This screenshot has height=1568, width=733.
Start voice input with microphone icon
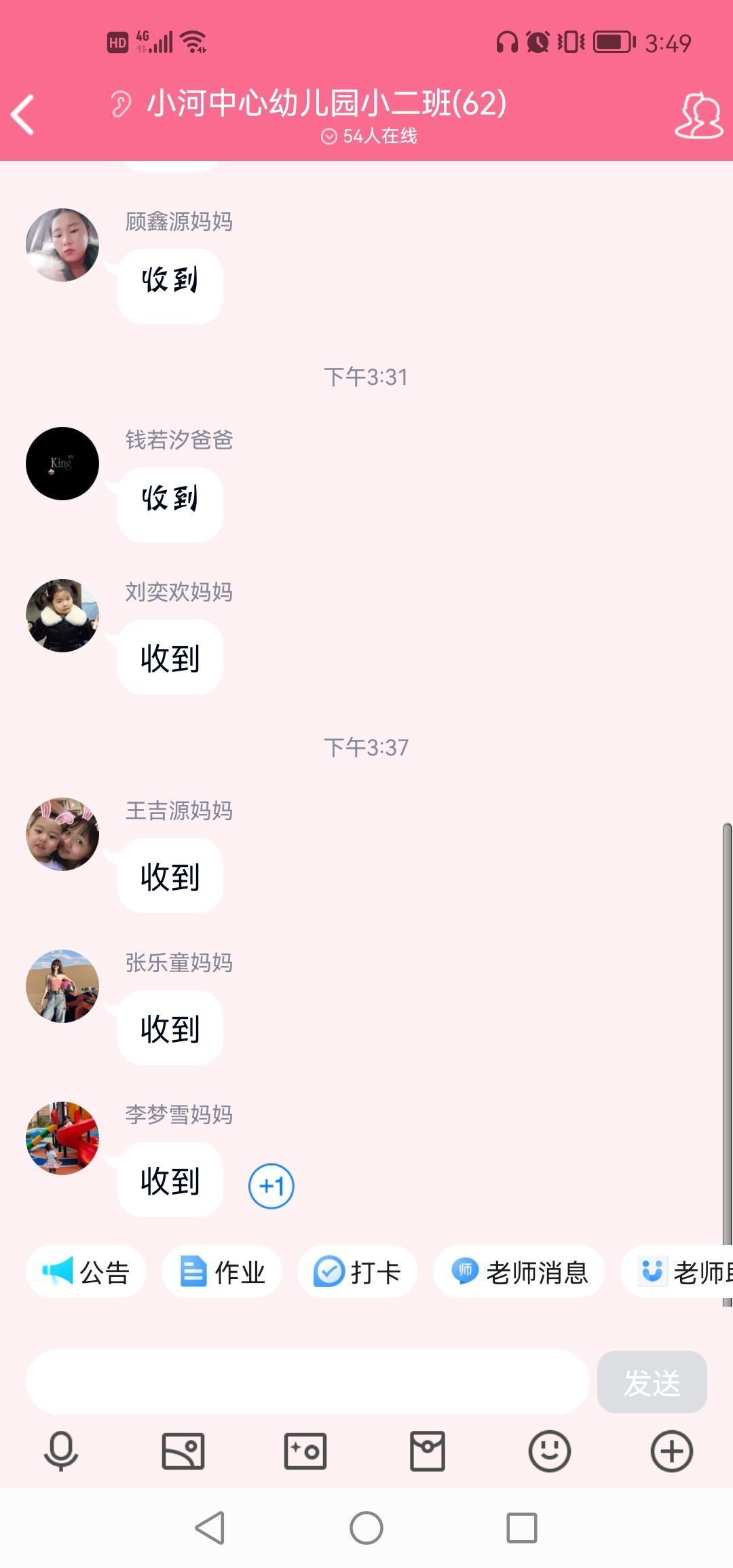(61, 1451)
